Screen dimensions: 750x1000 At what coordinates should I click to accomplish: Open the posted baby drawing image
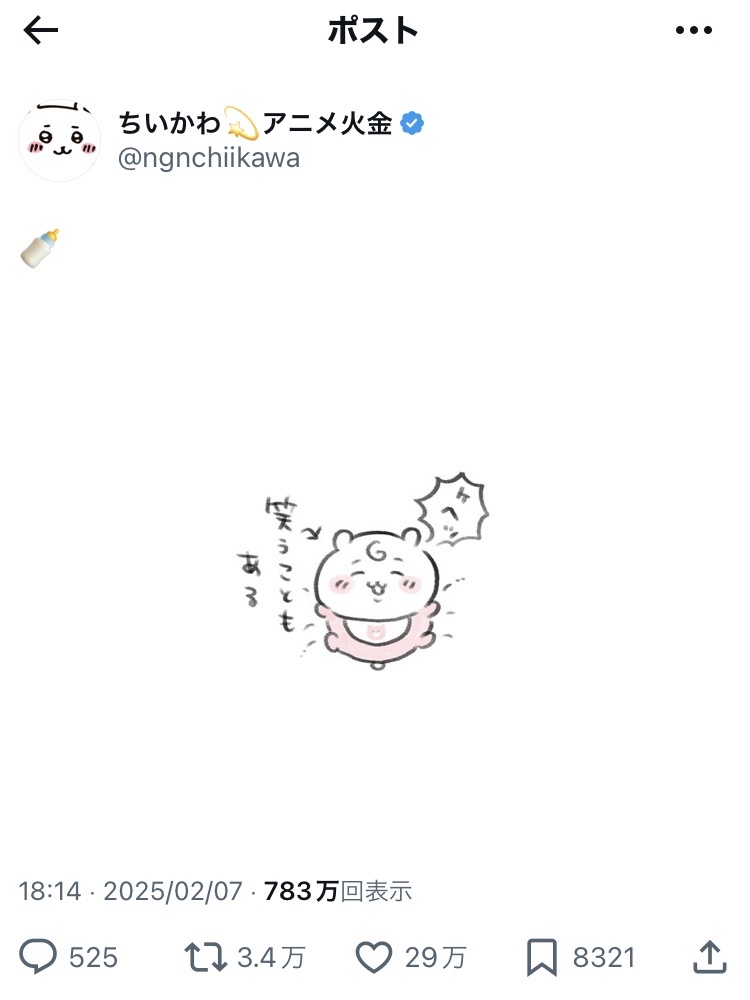point(375,570)
